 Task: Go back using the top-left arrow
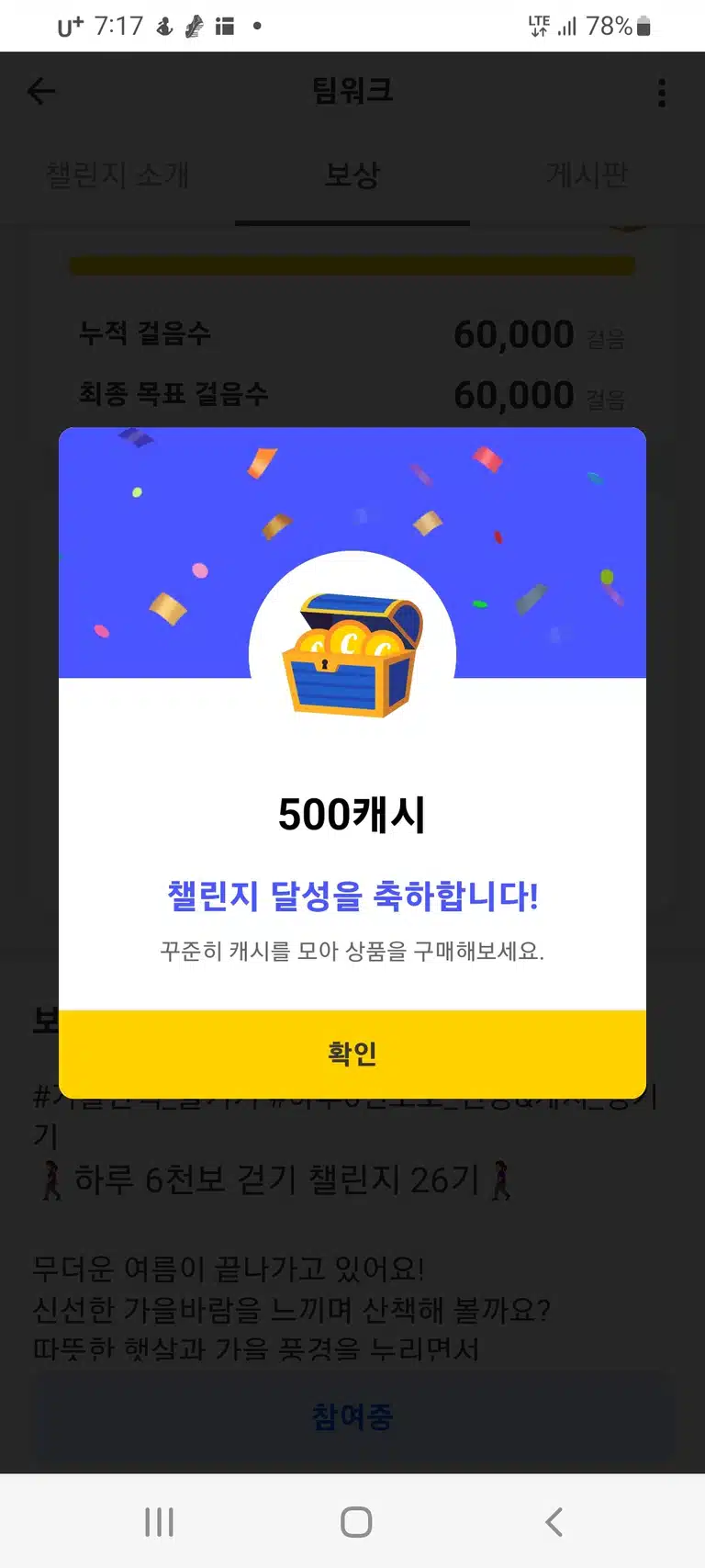click(x=41, y=91)
